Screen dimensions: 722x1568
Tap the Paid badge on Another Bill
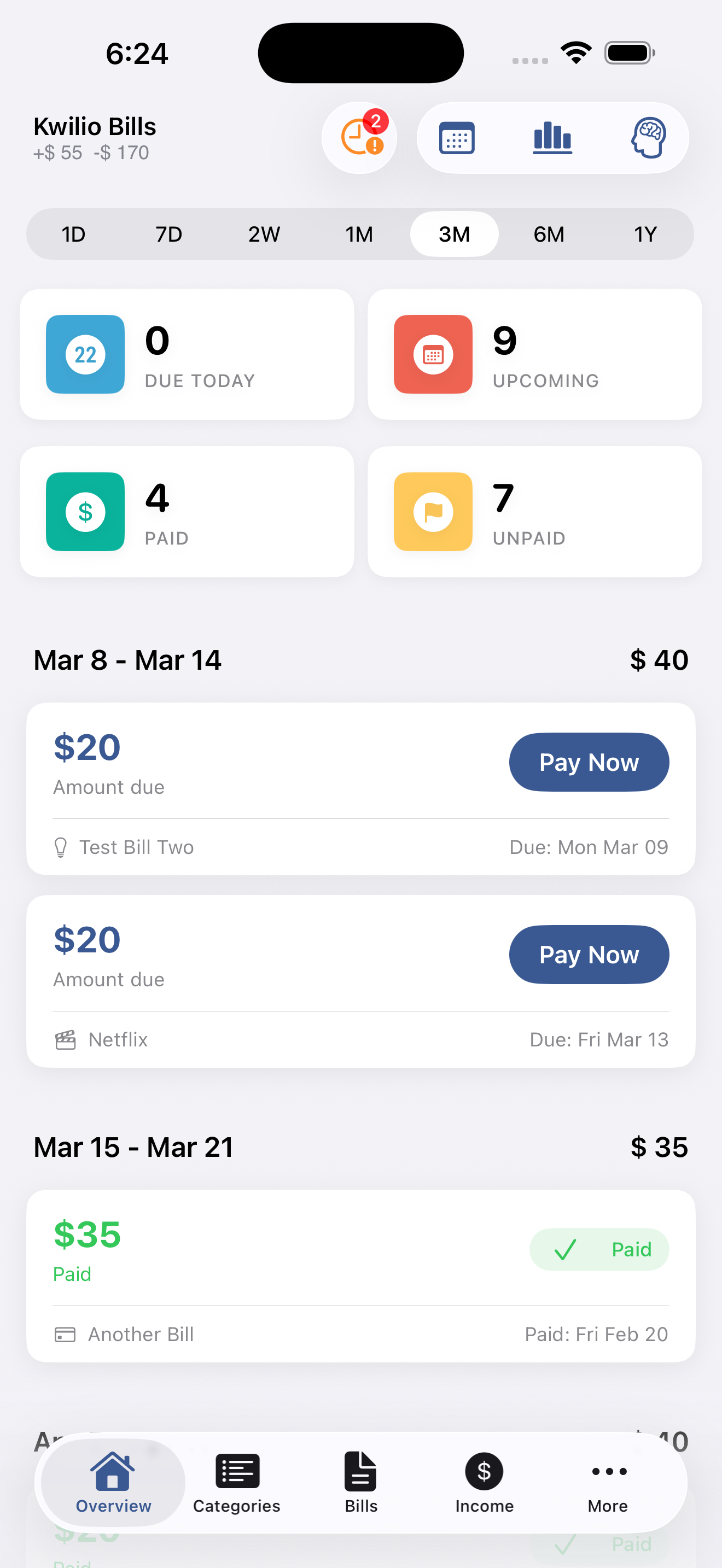[599, 1249]
